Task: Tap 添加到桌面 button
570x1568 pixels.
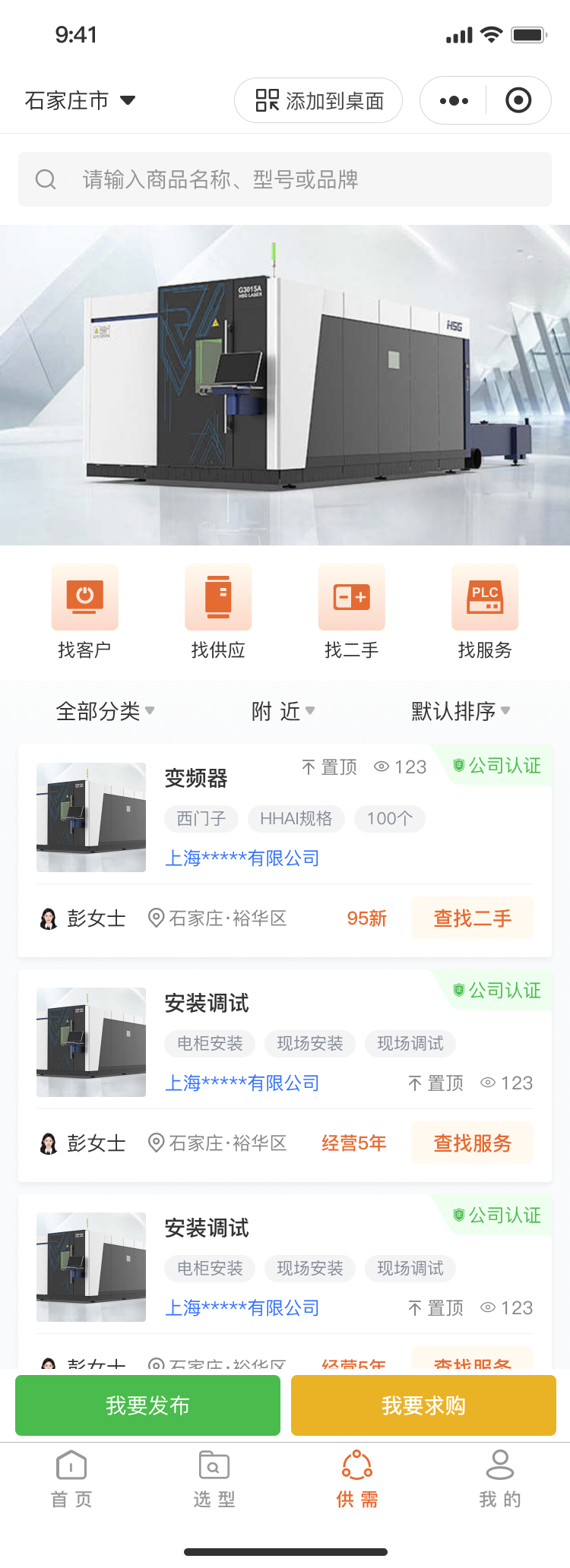Action: [318, 100]
